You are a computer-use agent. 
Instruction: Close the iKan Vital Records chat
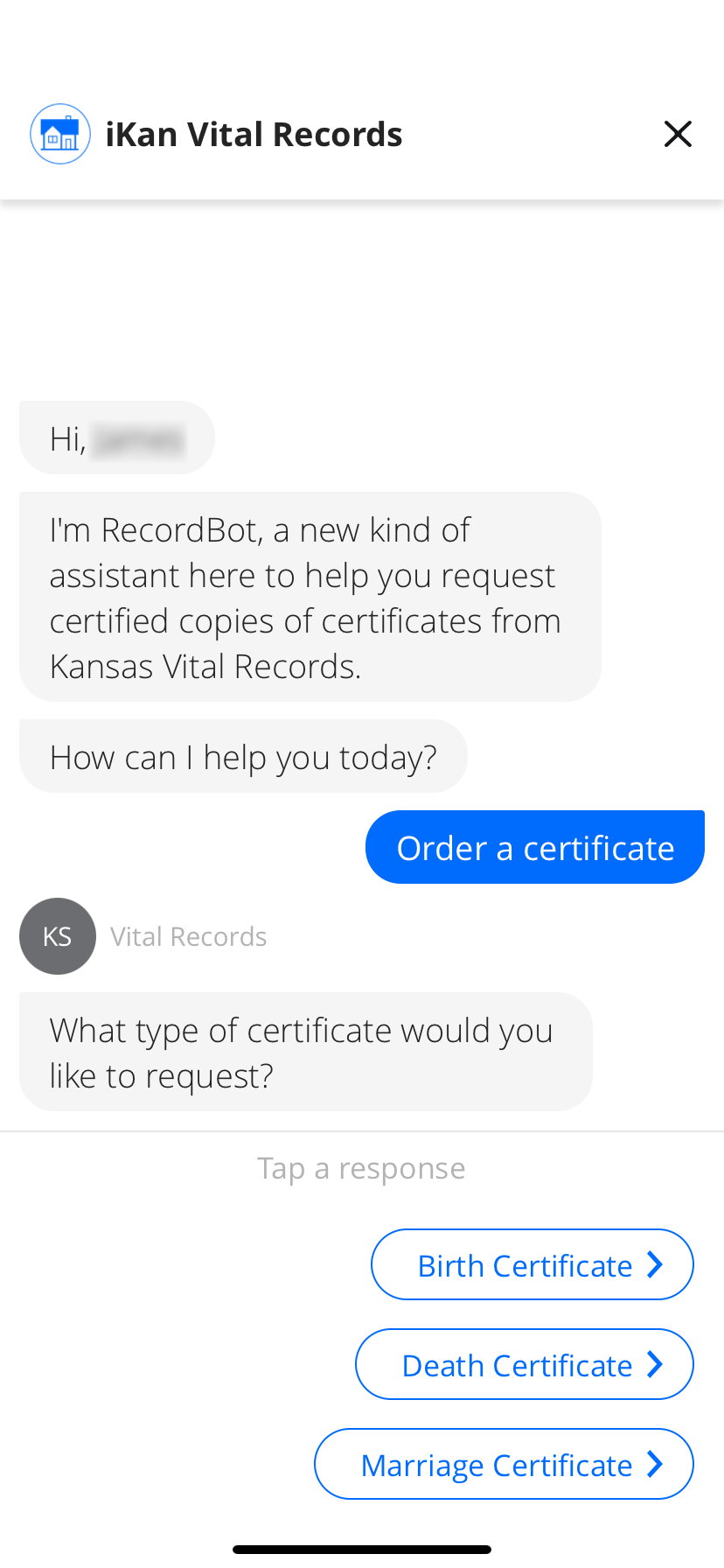678,134
